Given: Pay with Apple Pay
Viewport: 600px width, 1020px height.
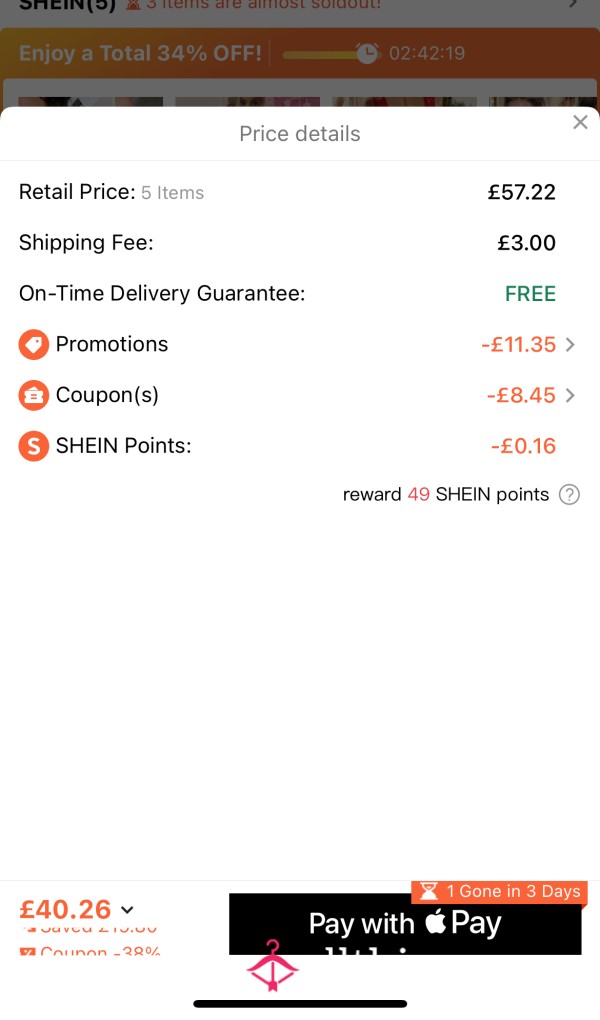Looking at the screenshot, I should pos(405,923).
